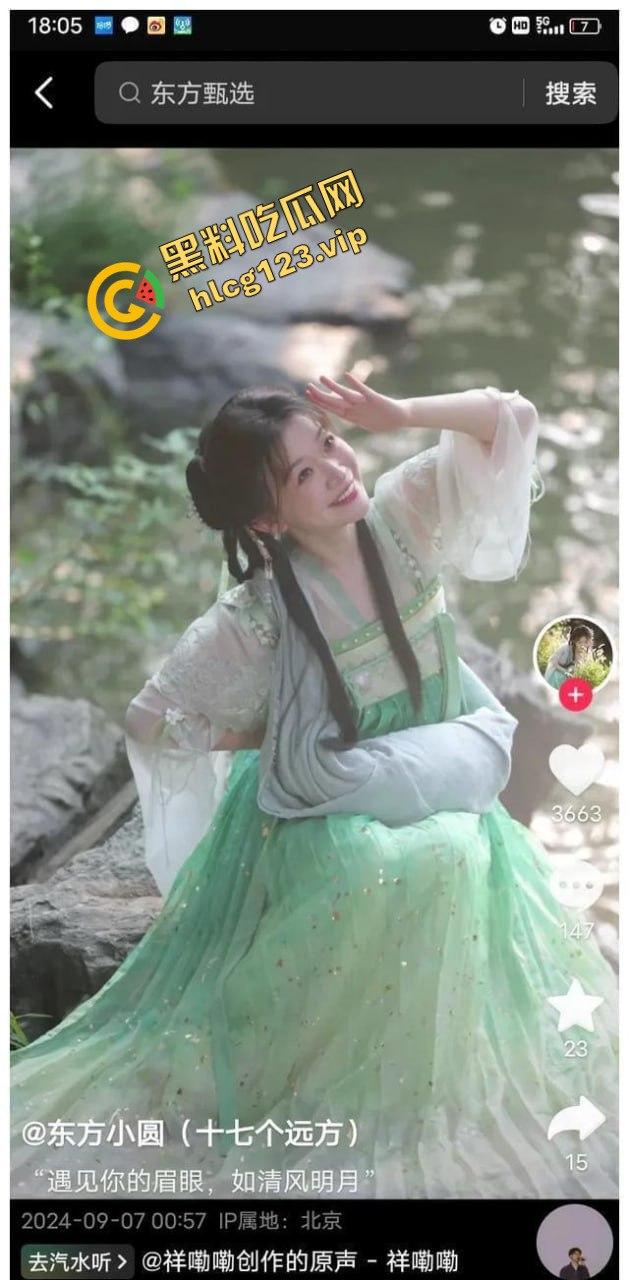Tap the 搜索 button
The image size is (629, 1280).
tap(570, 94)
